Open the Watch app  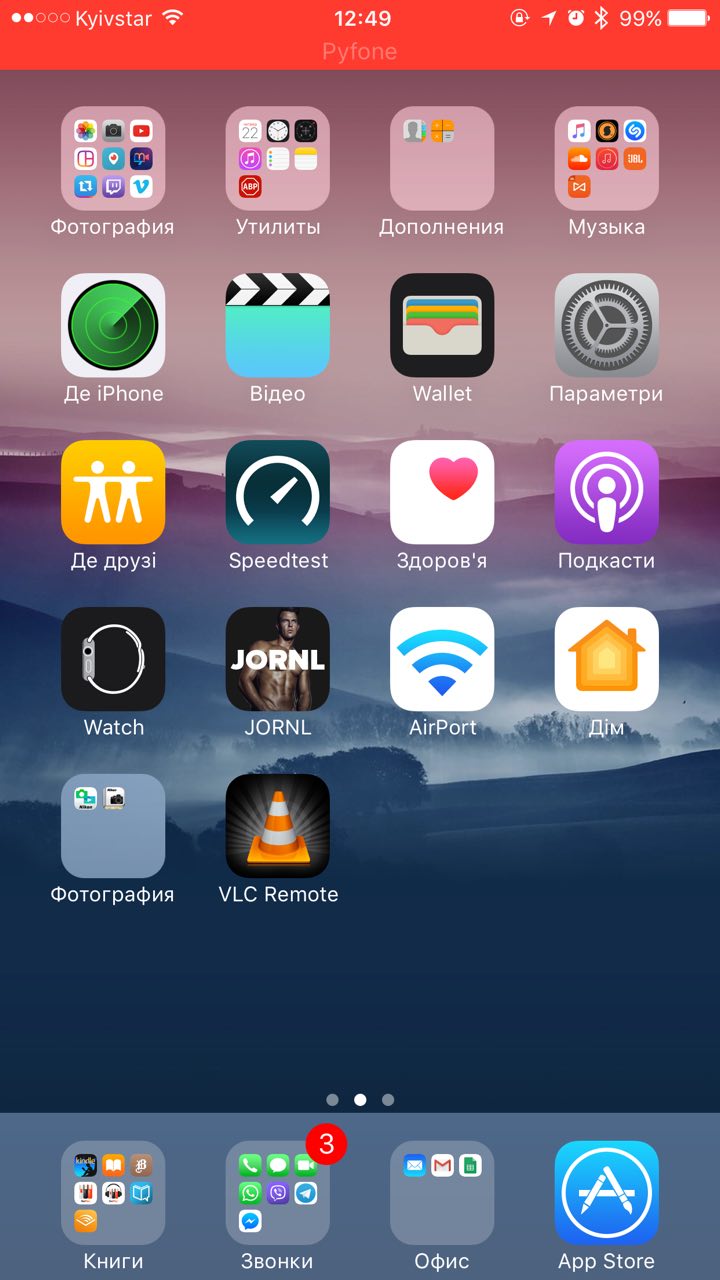point(113,659)
